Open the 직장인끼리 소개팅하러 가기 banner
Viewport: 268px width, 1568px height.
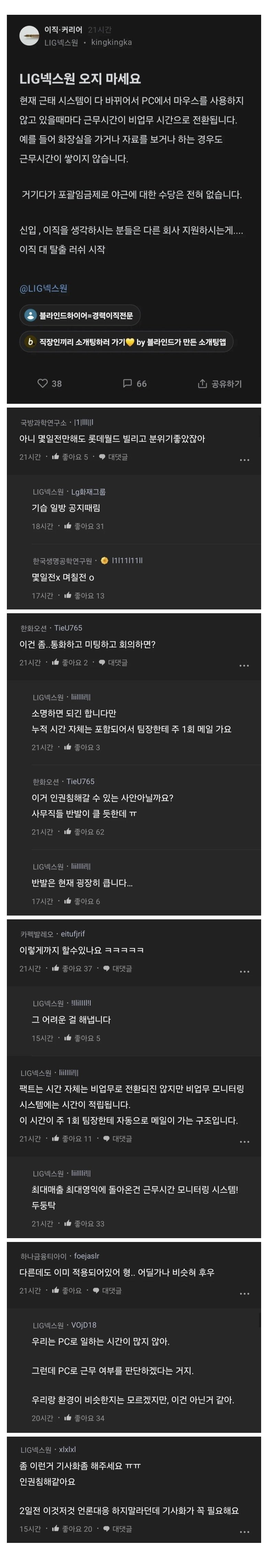126,342
